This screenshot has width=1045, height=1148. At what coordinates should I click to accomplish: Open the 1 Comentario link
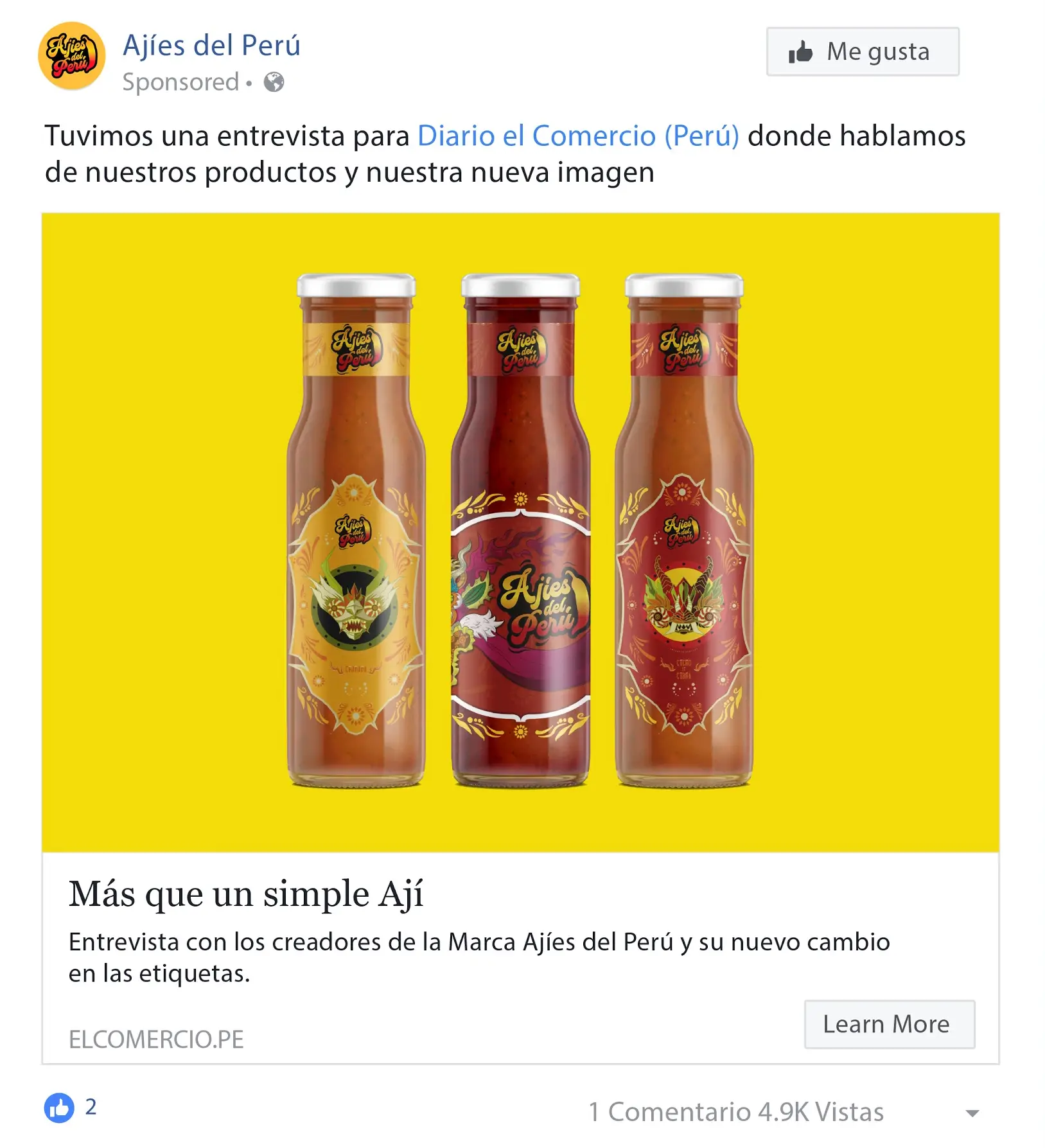coord(669,1112)
